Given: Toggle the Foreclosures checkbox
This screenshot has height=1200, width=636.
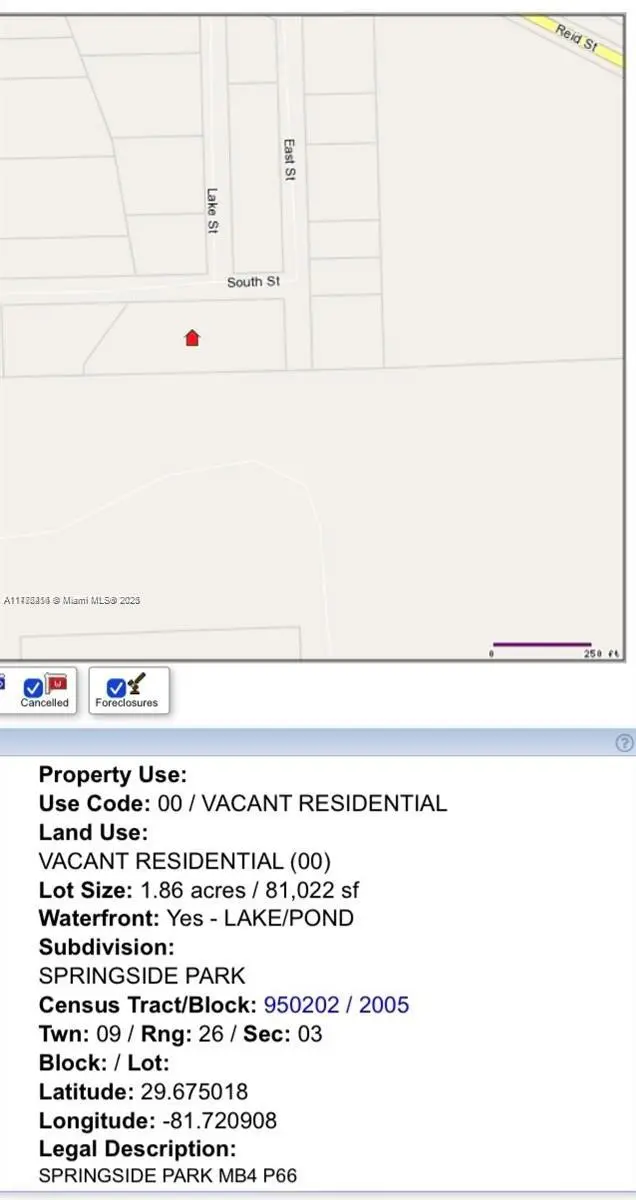Looking at the screenshot, I should 116,687.
